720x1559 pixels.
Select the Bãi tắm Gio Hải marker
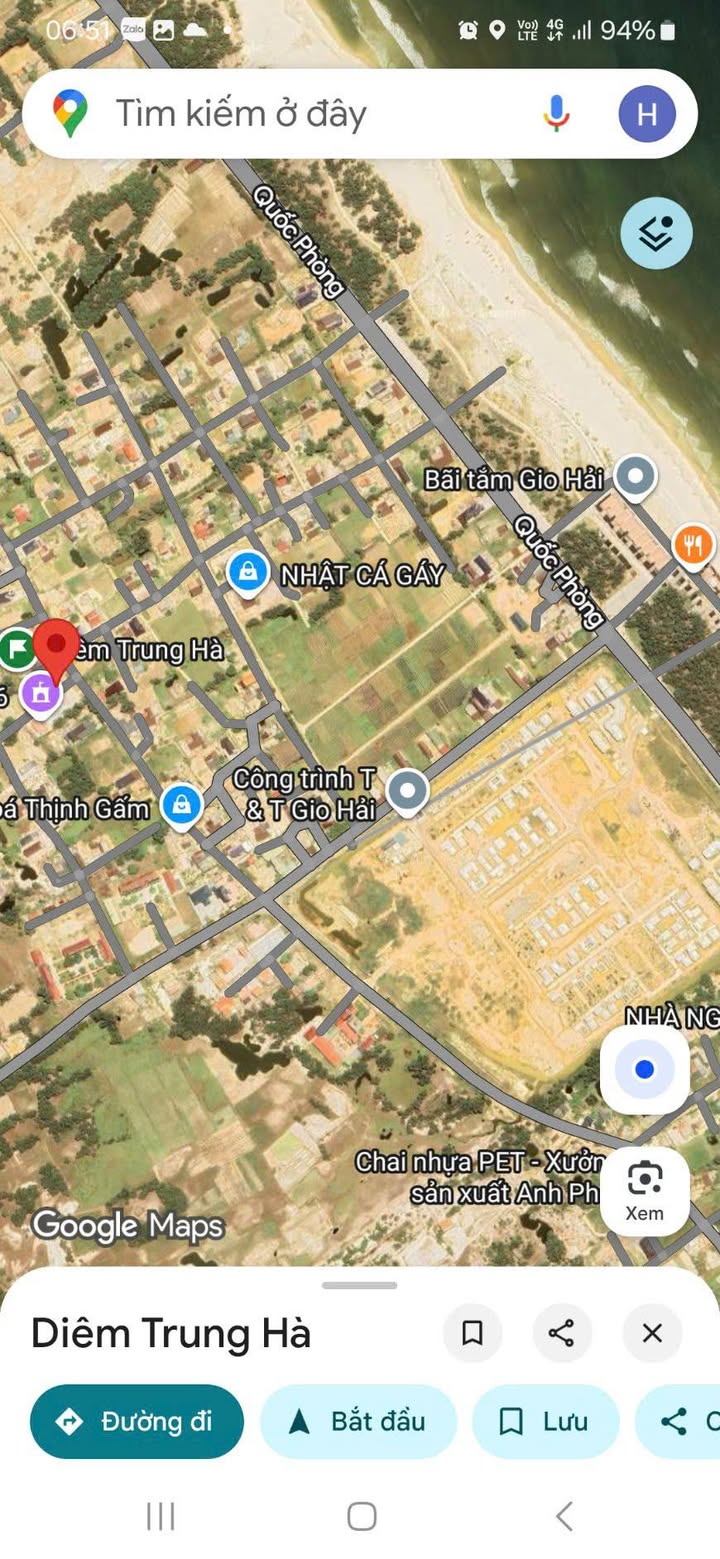tap(635, 477)
